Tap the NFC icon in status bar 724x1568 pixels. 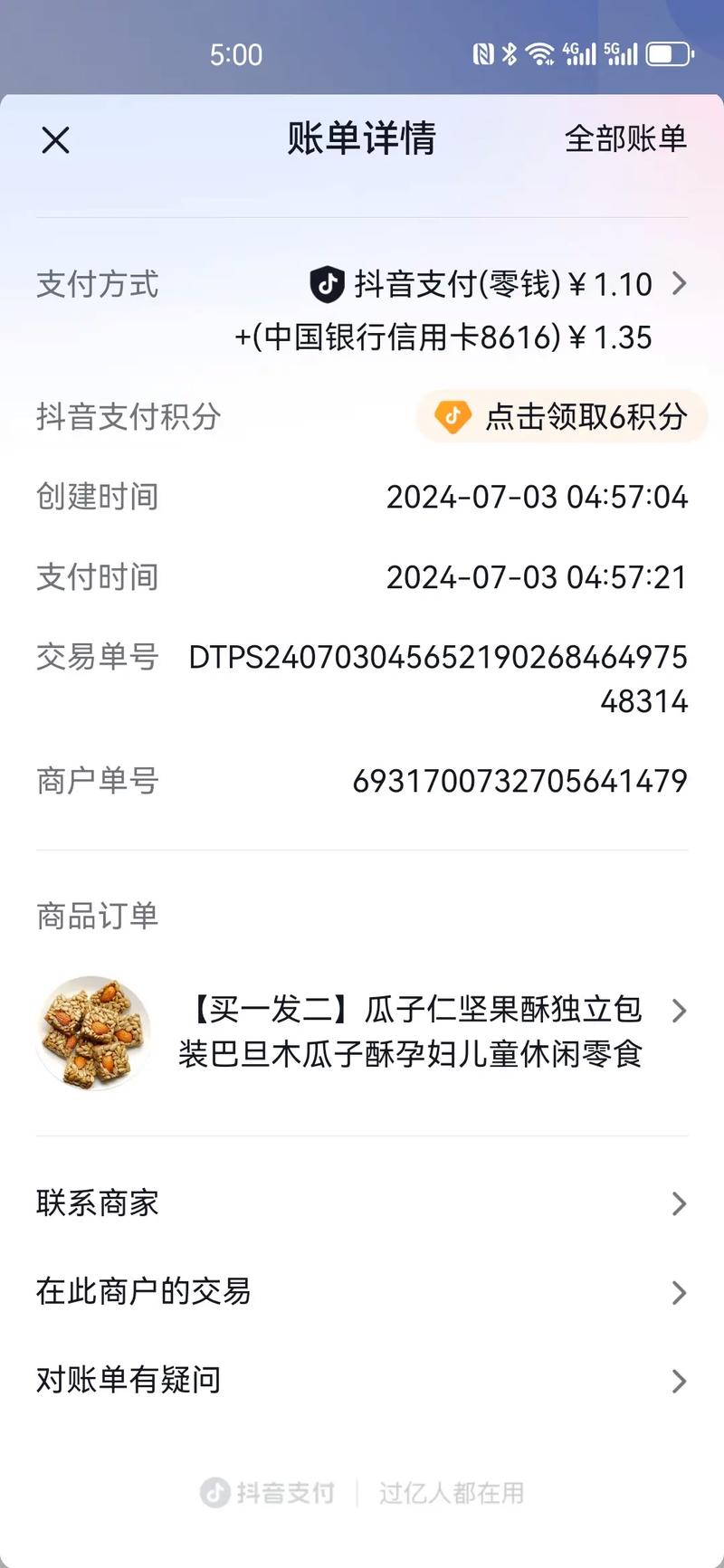tap(483, 54)
